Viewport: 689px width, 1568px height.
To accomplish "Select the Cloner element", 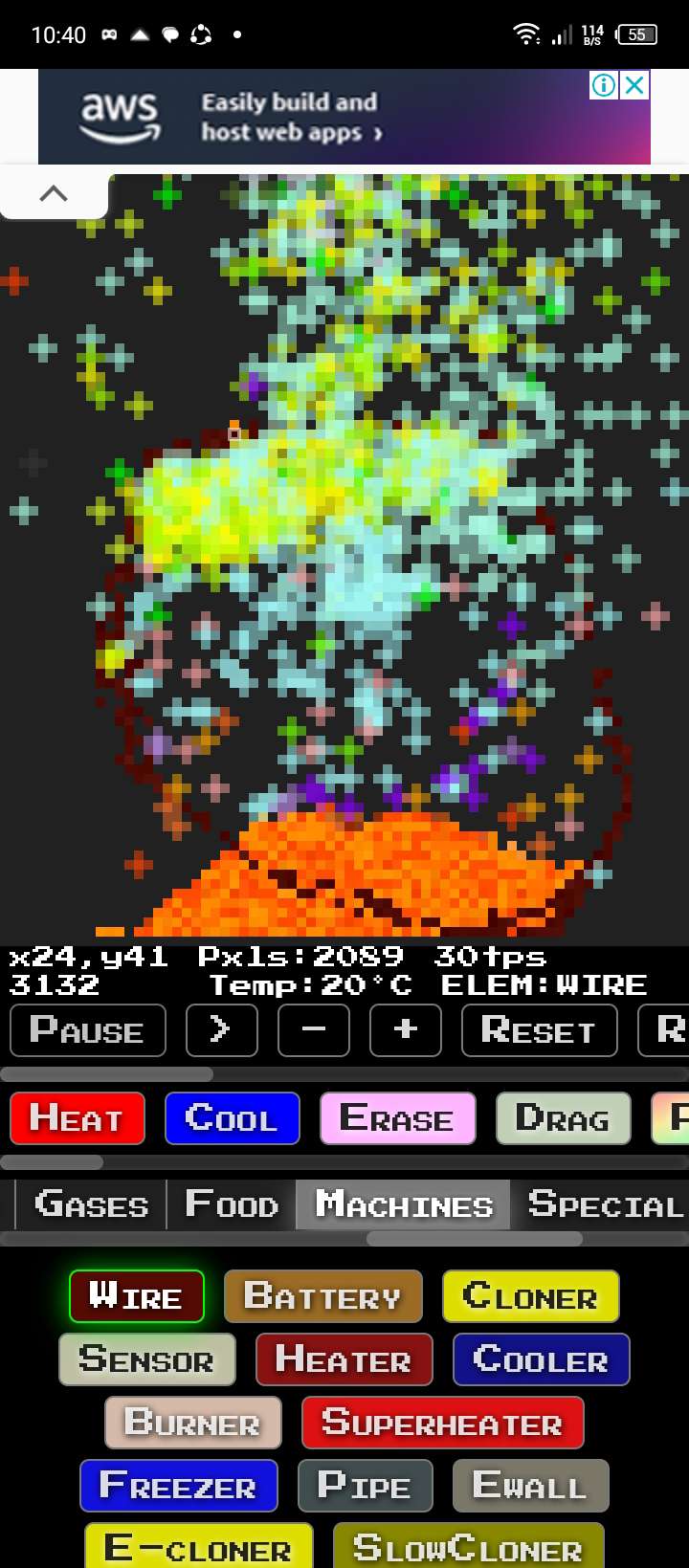I will coord(530,1296).
